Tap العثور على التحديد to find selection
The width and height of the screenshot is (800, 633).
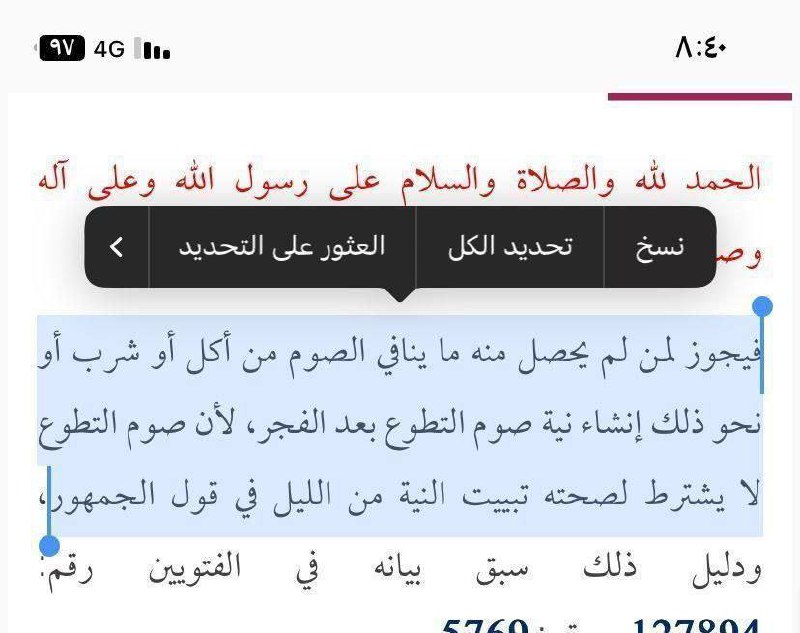pos(282,247)
